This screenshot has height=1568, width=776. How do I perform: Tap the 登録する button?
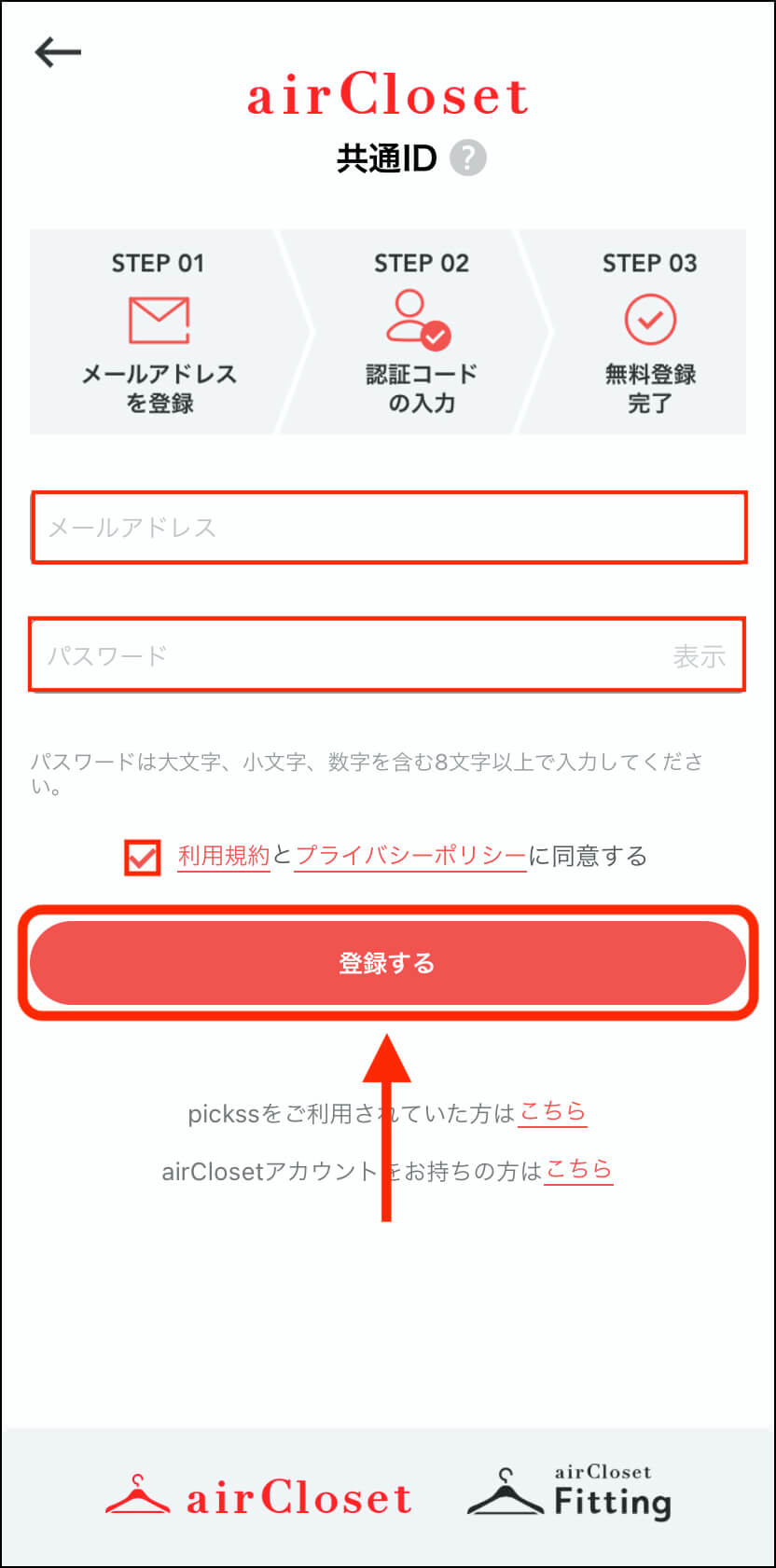(x=388, y=963)
